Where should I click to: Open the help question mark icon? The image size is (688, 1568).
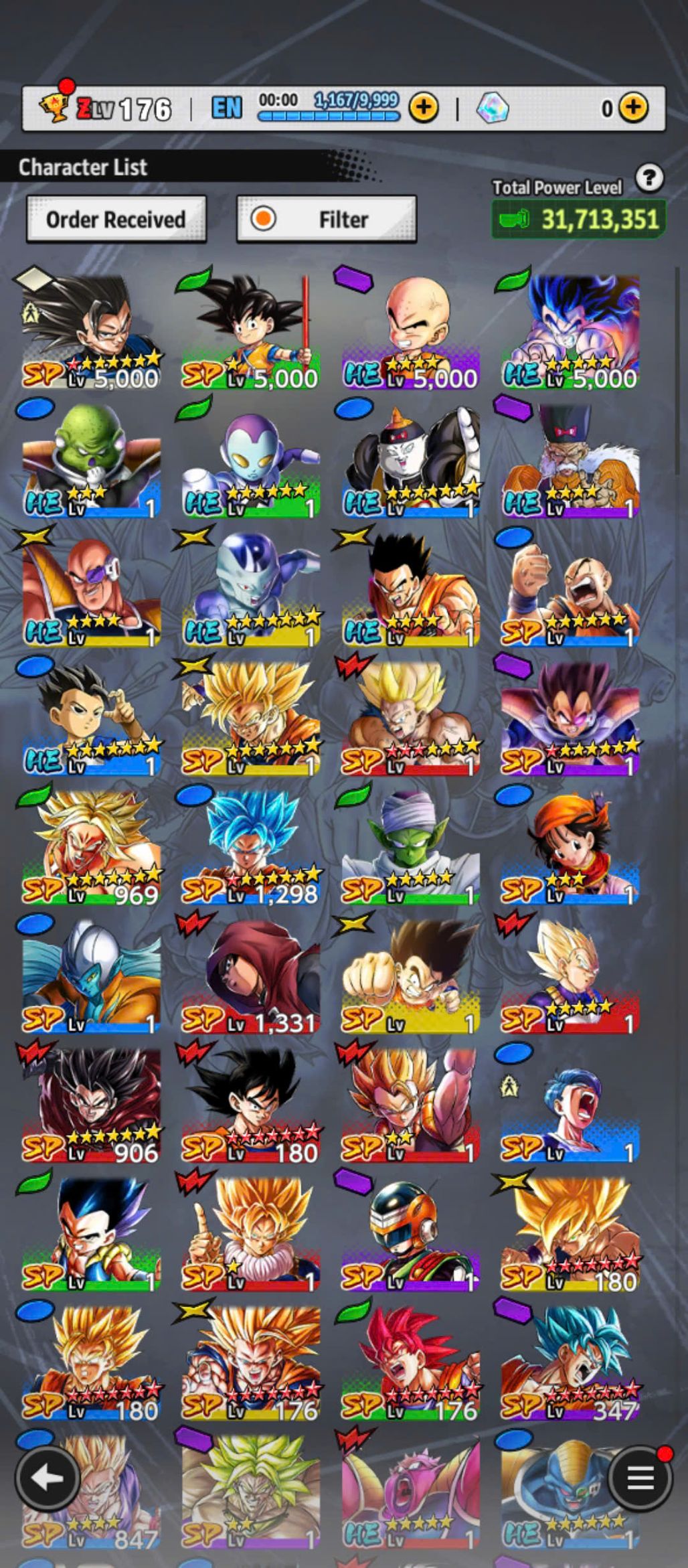coord(649,178)
